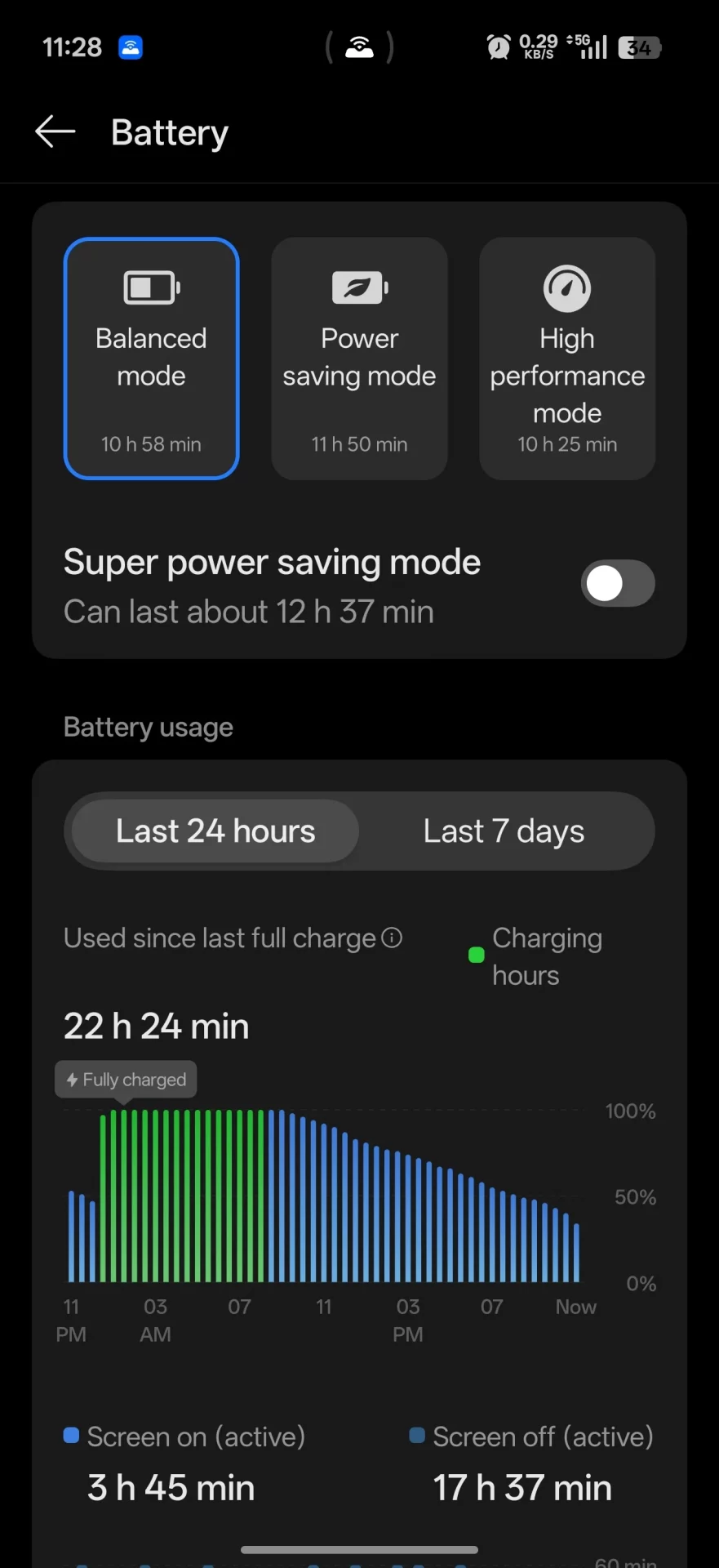Open info about last full charge
This screenshot has height=1568, width=719.
pos(393,938)
